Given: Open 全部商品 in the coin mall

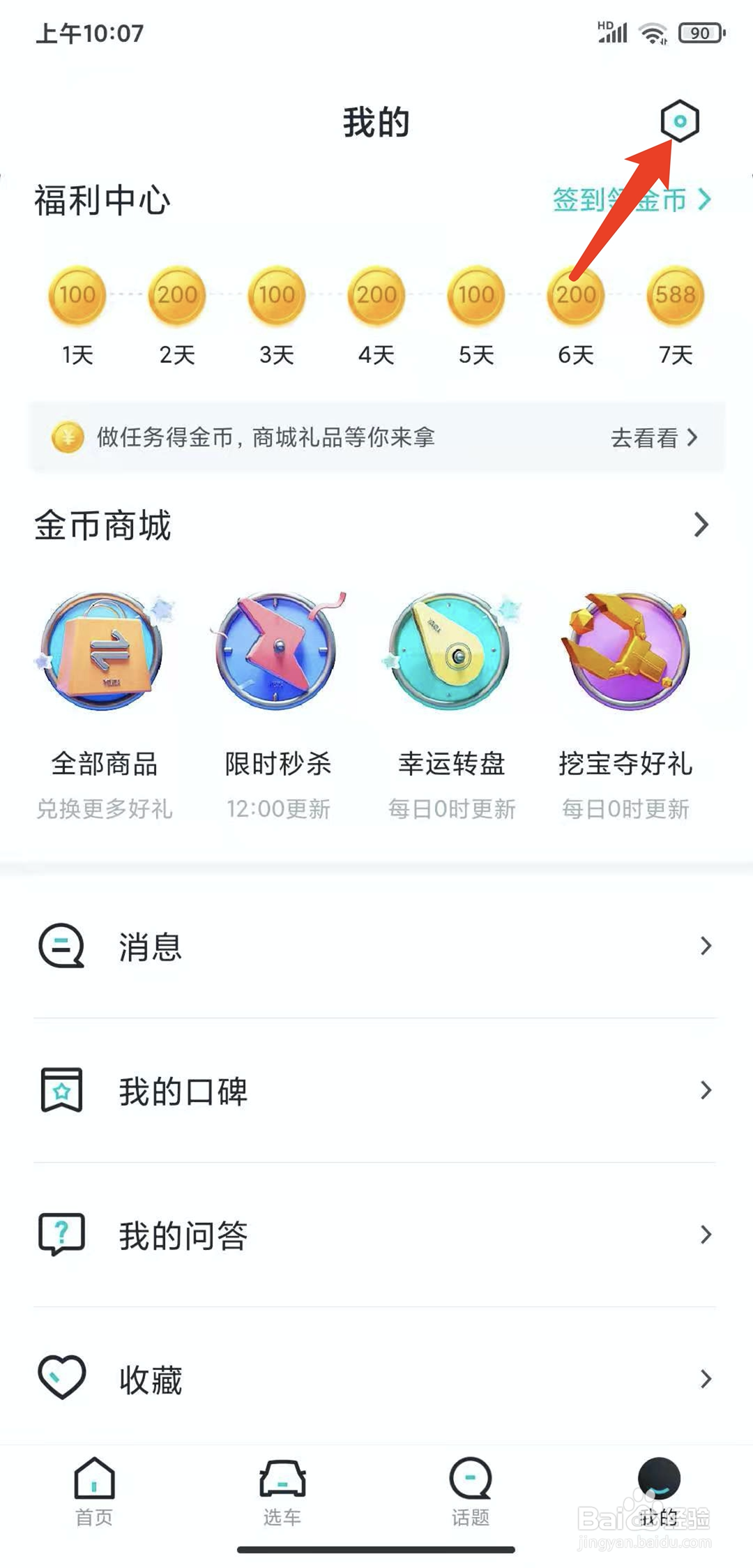Looking at the screenshot, I should (103, 652).
